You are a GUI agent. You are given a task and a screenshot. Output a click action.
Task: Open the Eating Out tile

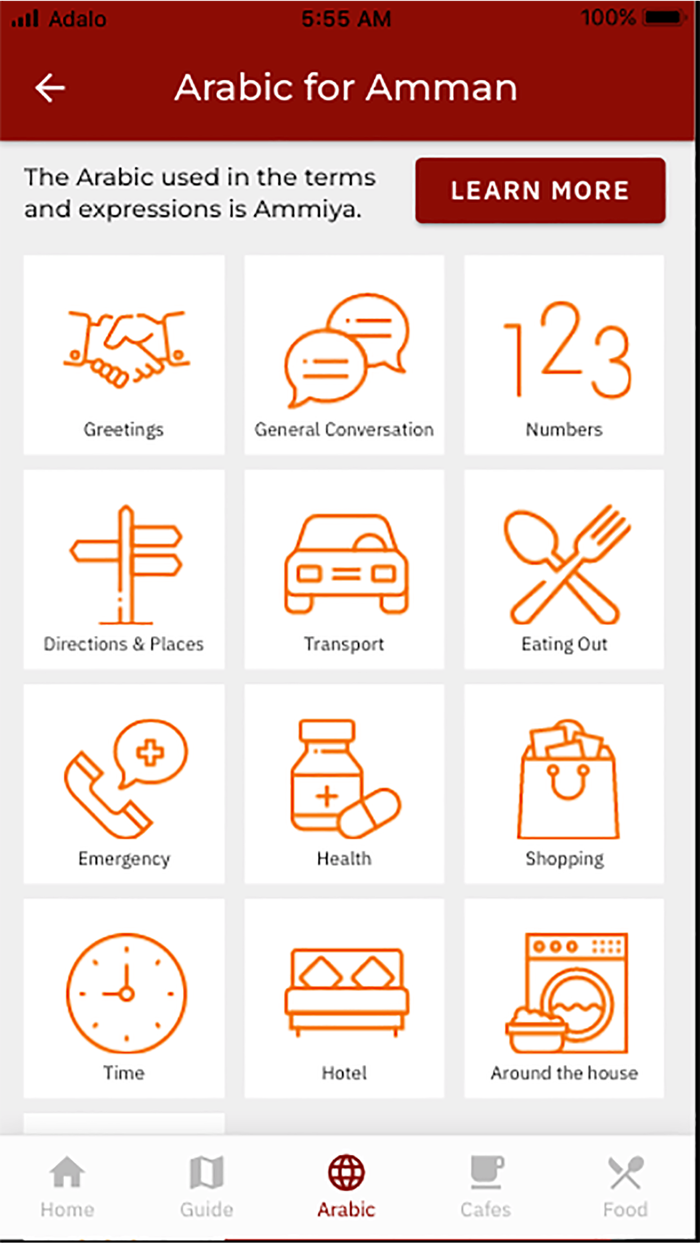point(564,569)
